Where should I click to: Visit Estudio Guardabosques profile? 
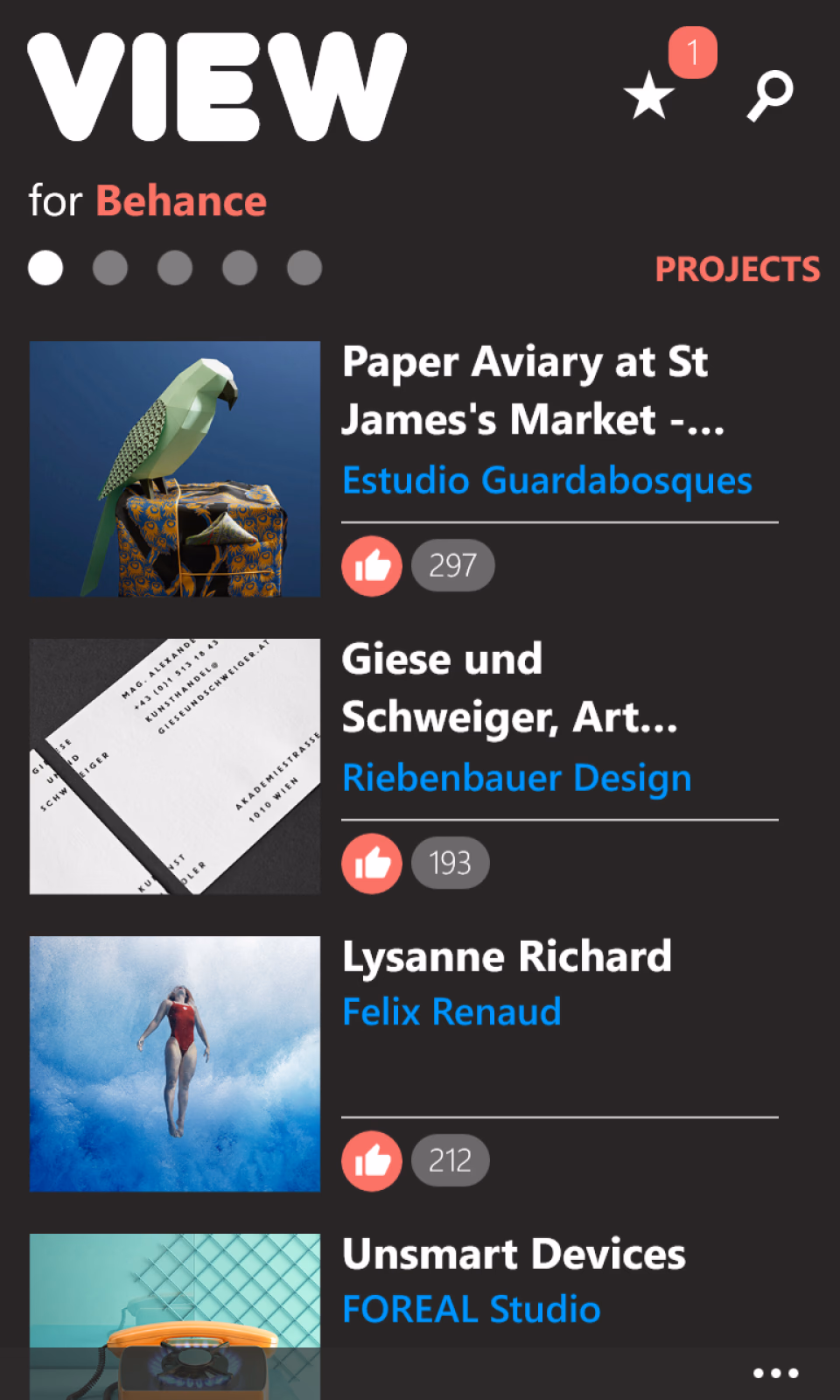point(547,480)
